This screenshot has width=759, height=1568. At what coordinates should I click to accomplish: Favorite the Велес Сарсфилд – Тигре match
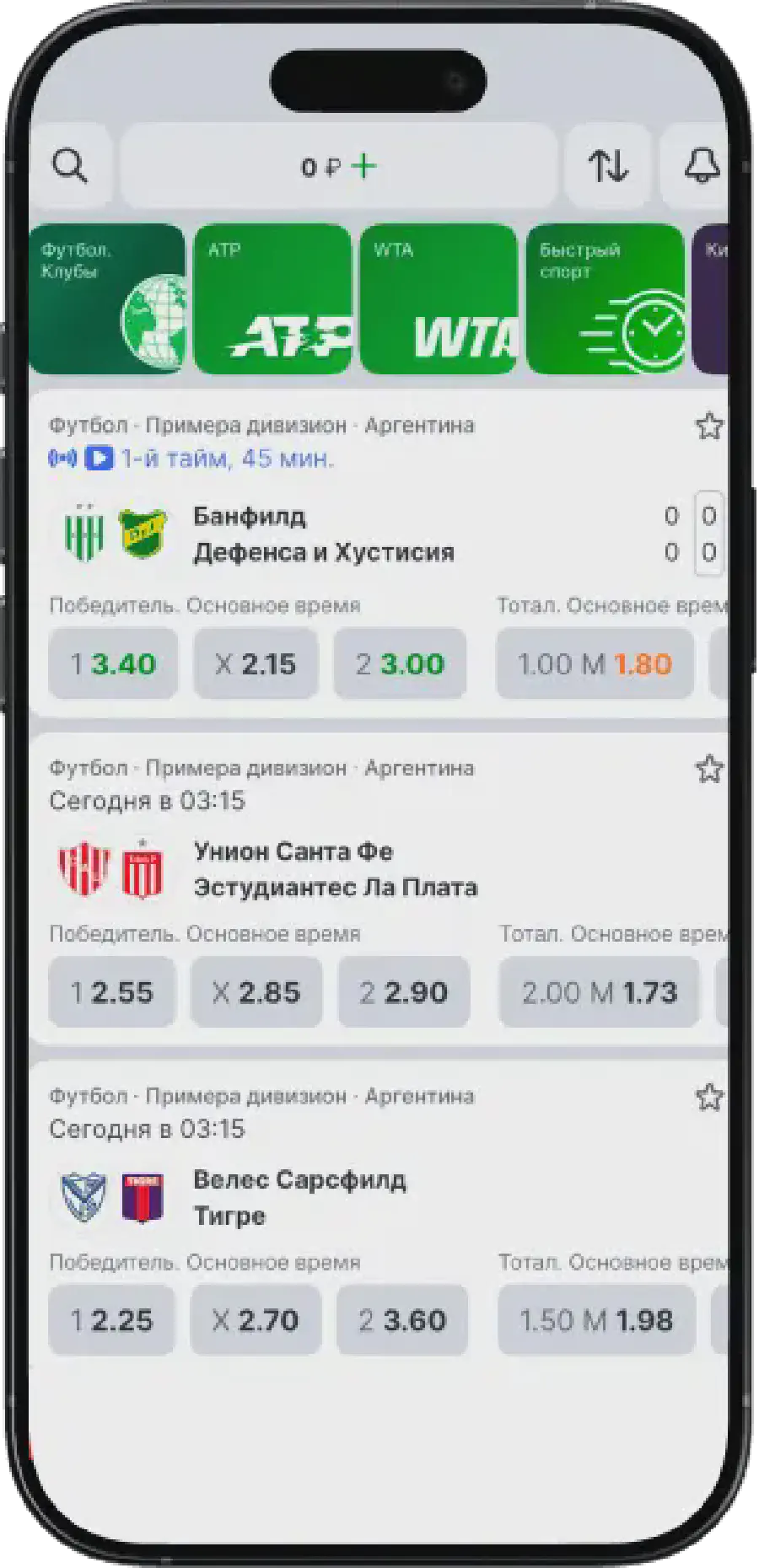[708, 1097]
